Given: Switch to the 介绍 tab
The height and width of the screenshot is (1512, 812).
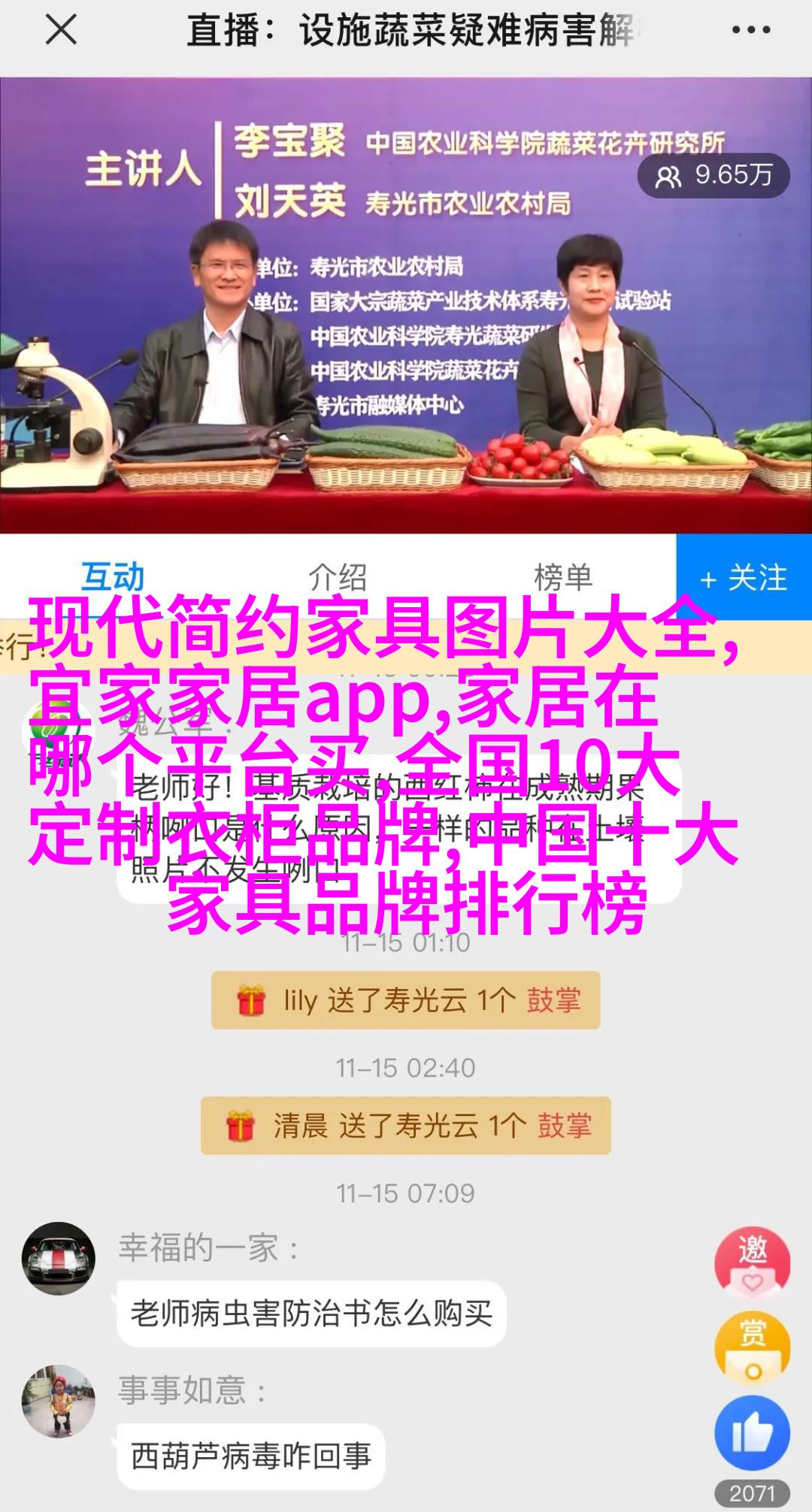Looking at the screenshot, I should (x=338, y=577).
